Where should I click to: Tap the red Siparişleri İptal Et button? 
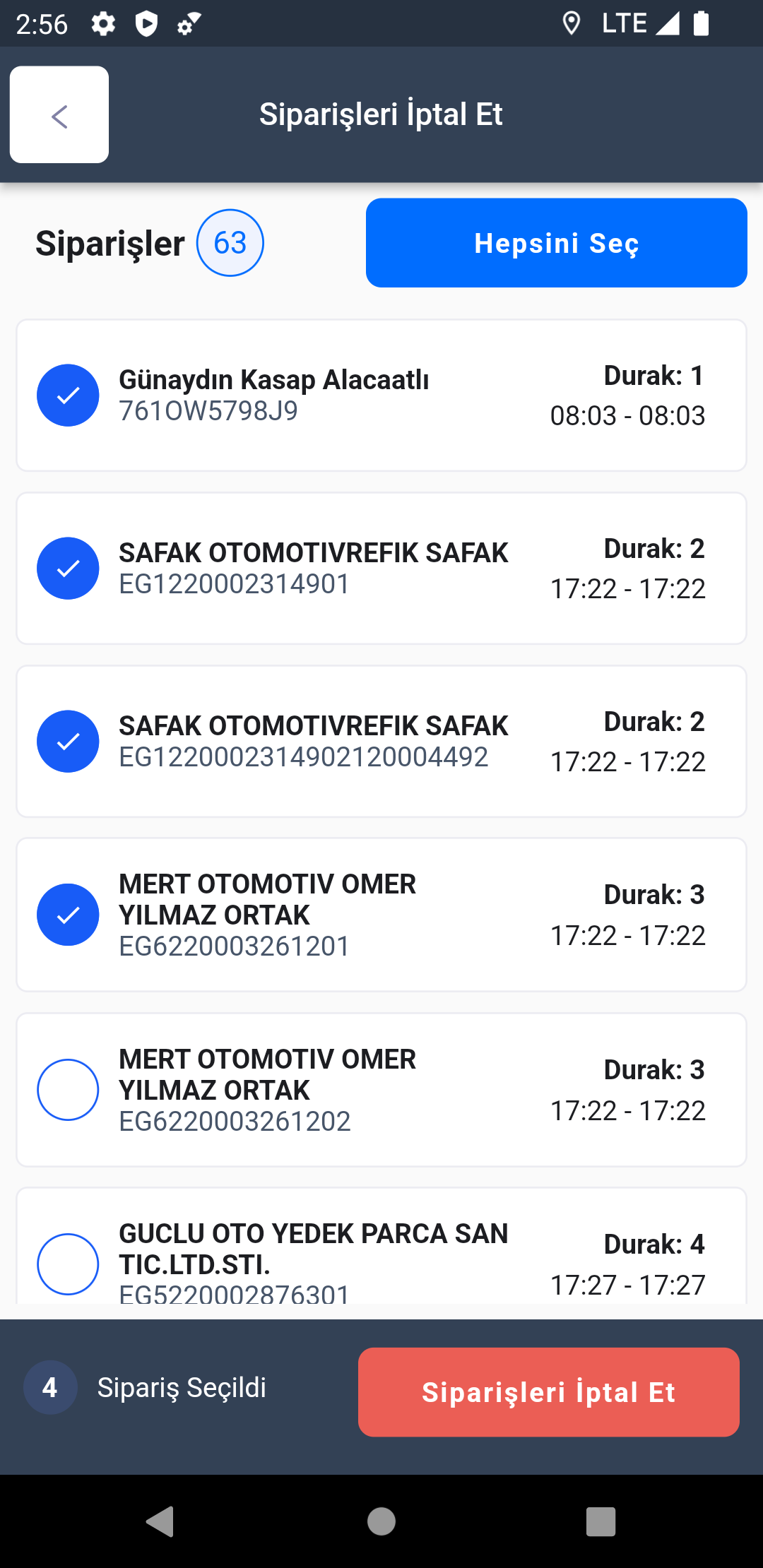(549, 1392)
